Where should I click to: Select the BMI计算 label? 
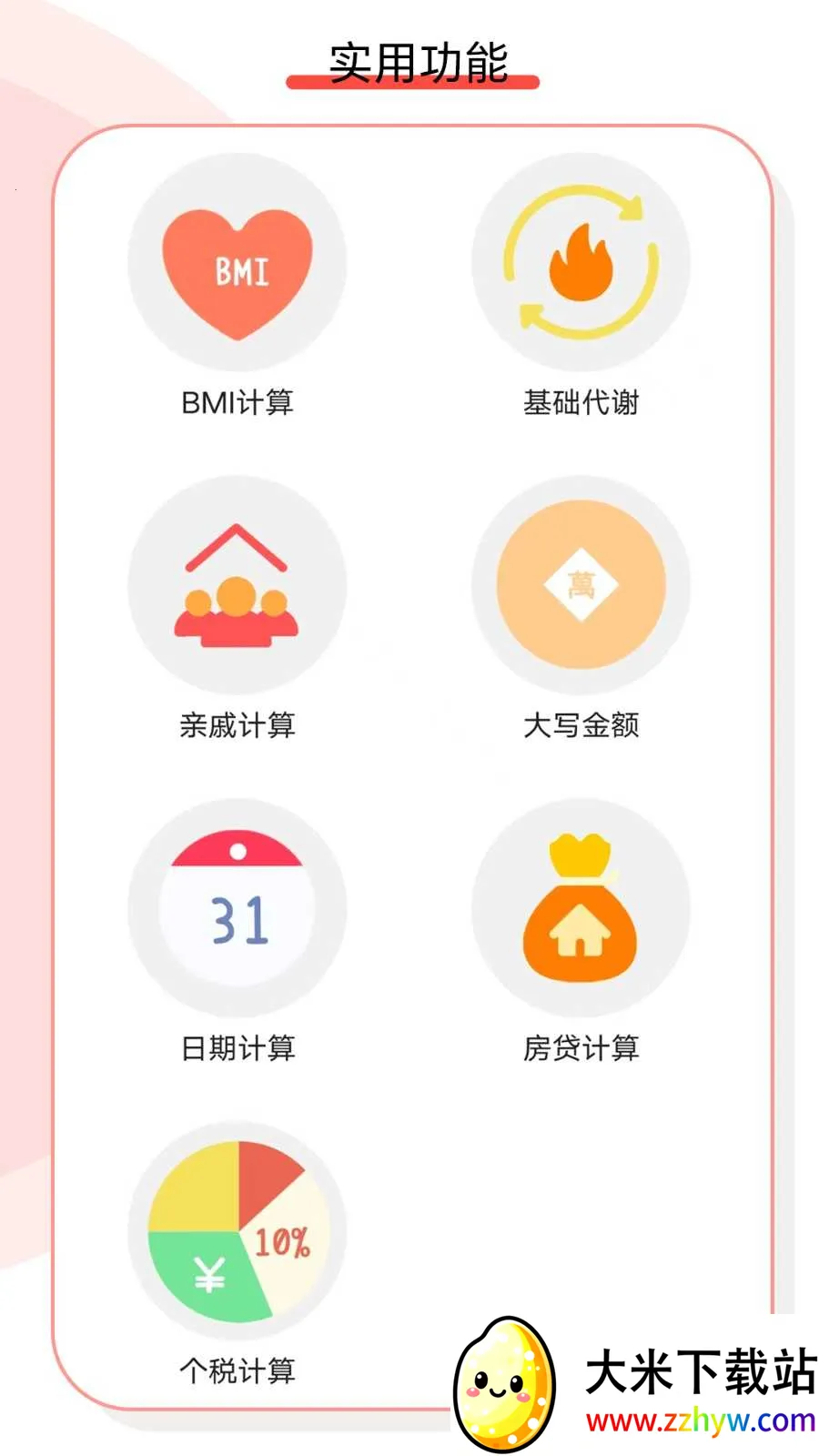[238, 401]
